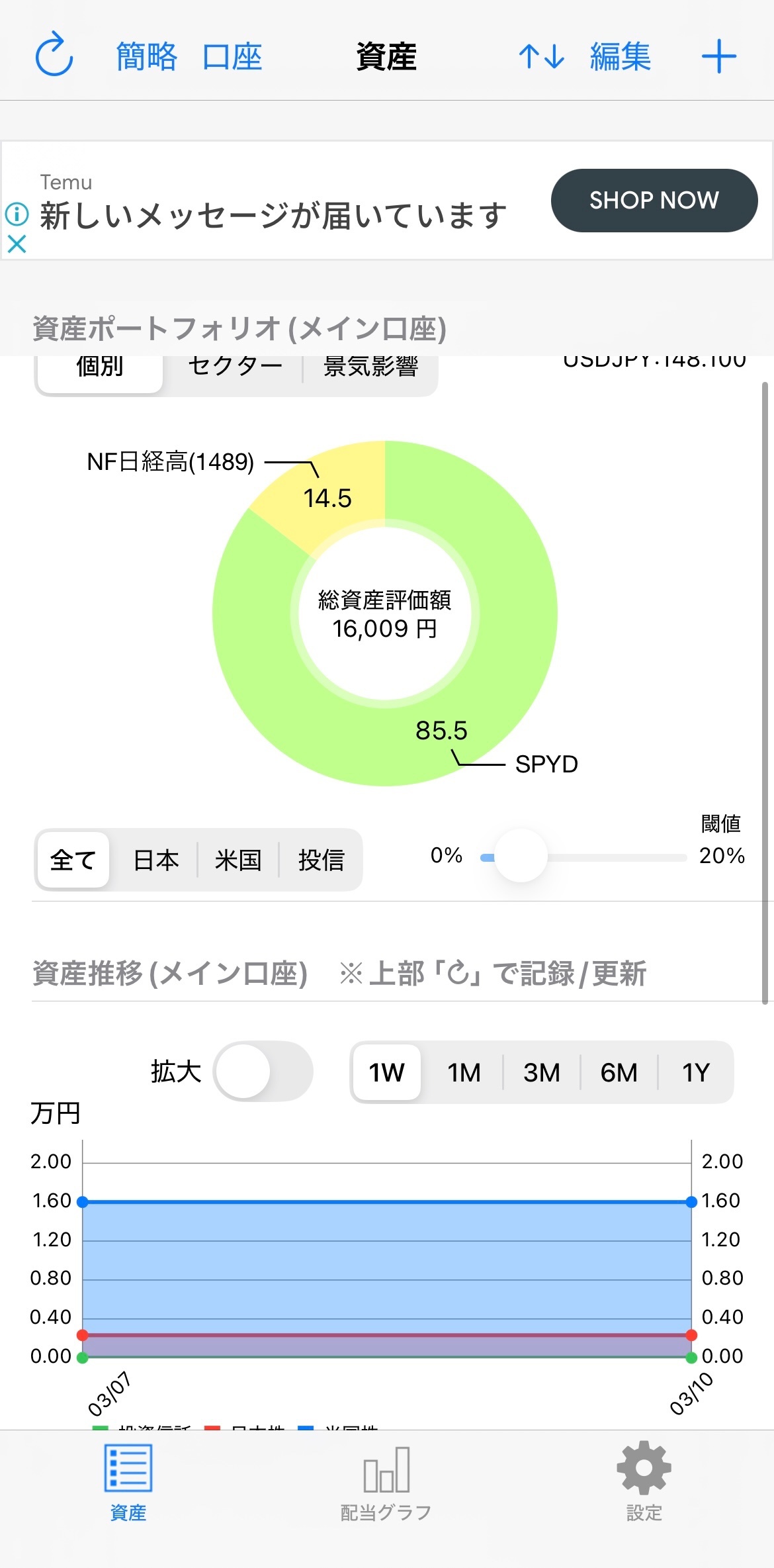Filter portfolio by 日本
This screenshot has height=1568, width=774.
156,860
